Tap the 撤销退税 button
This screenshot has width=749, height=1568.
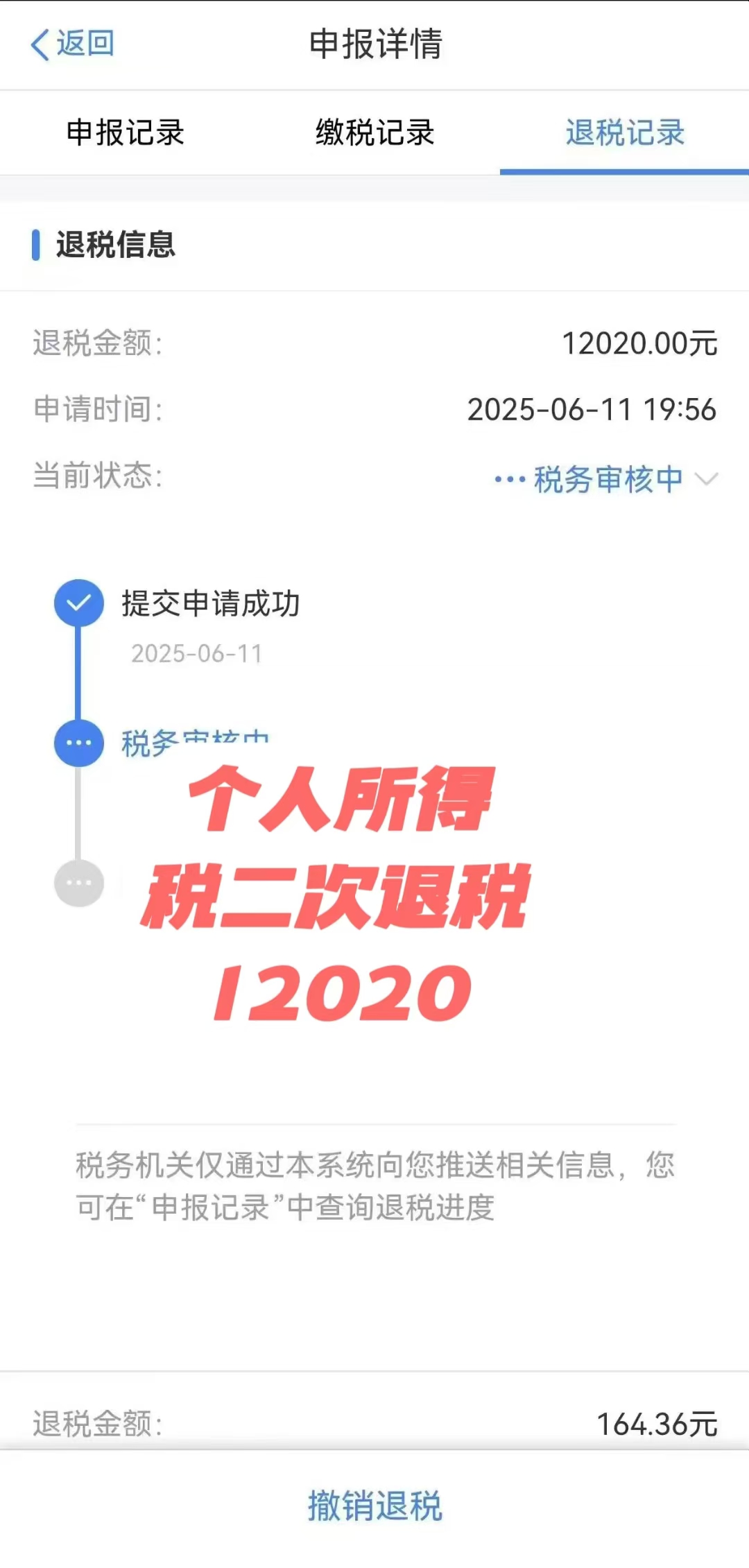[374, 1506]
